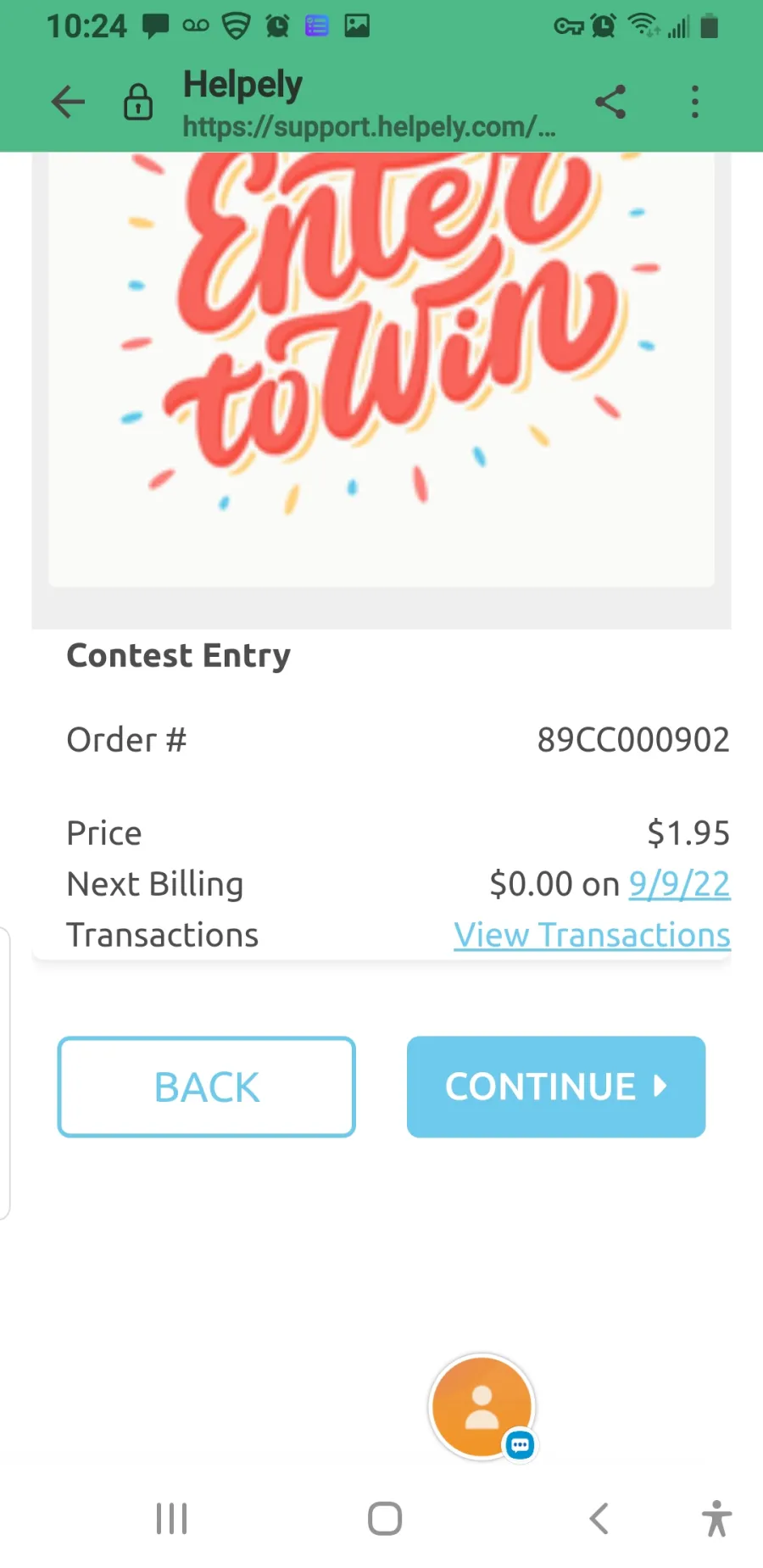
Task: Go to the home screen
Action: click(385, 1518)
